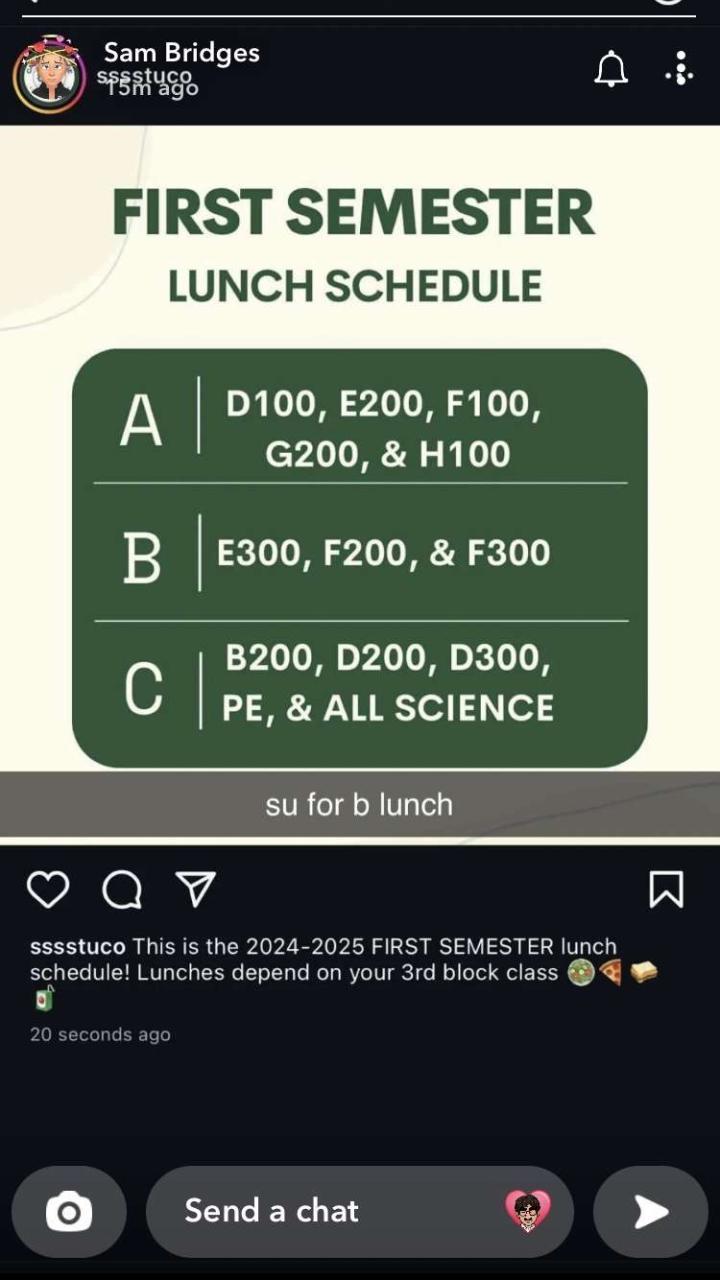Open the camera to reply with a snap

69,1211
